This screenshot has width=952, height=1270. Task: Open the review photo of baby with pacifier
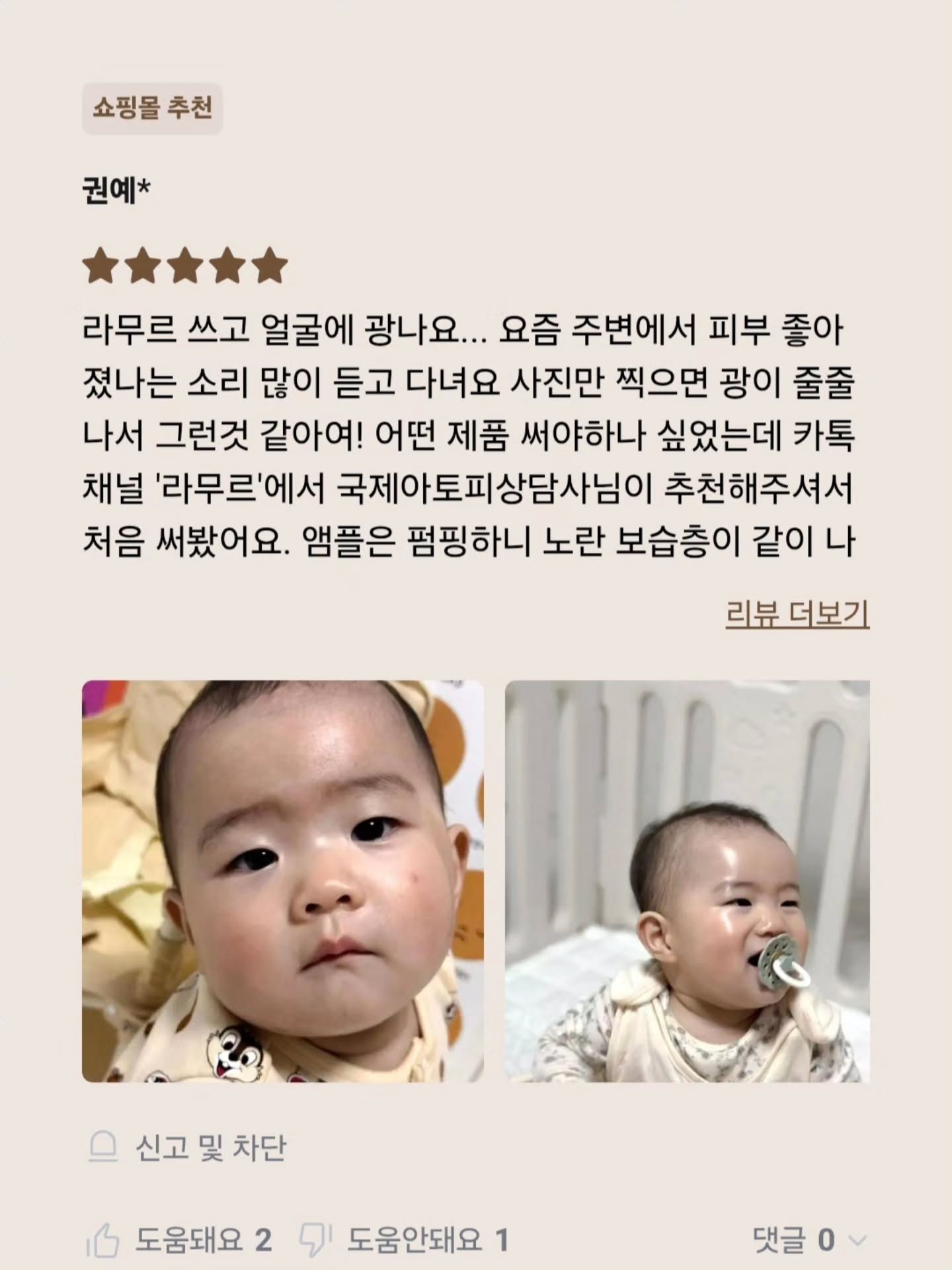point(687,881)
